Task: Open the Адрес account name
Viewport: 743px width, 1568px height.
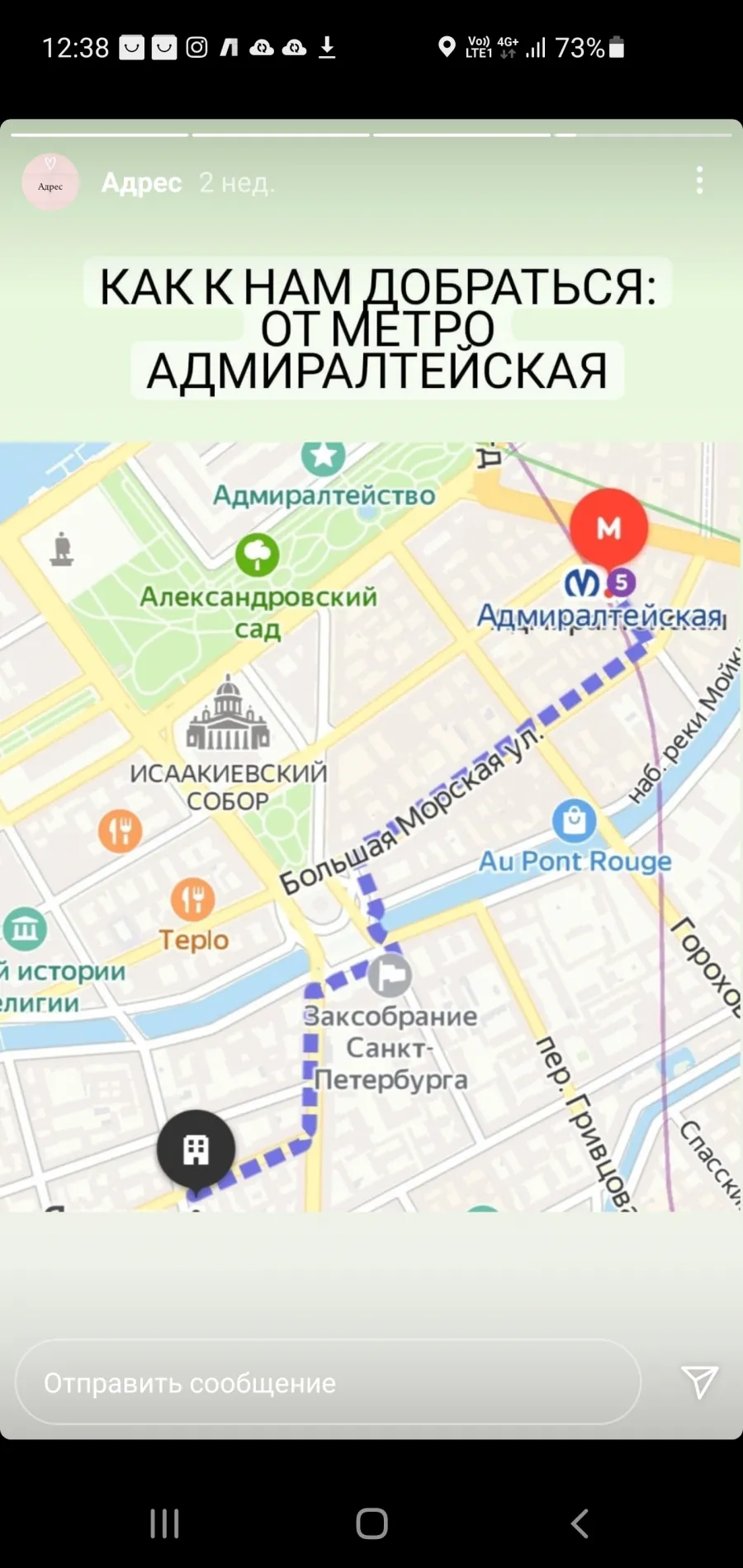Action: click(x=141, y=182)
